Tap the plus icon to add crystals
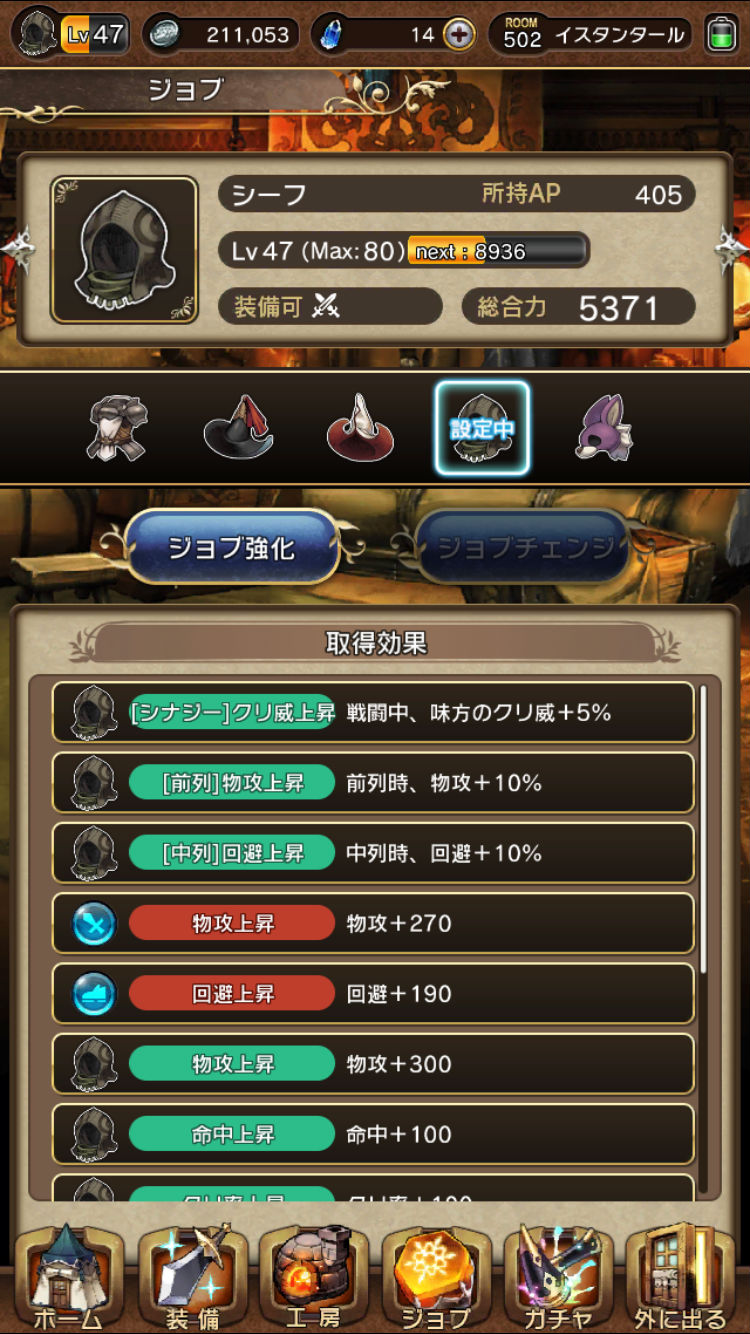 (459, 35)
